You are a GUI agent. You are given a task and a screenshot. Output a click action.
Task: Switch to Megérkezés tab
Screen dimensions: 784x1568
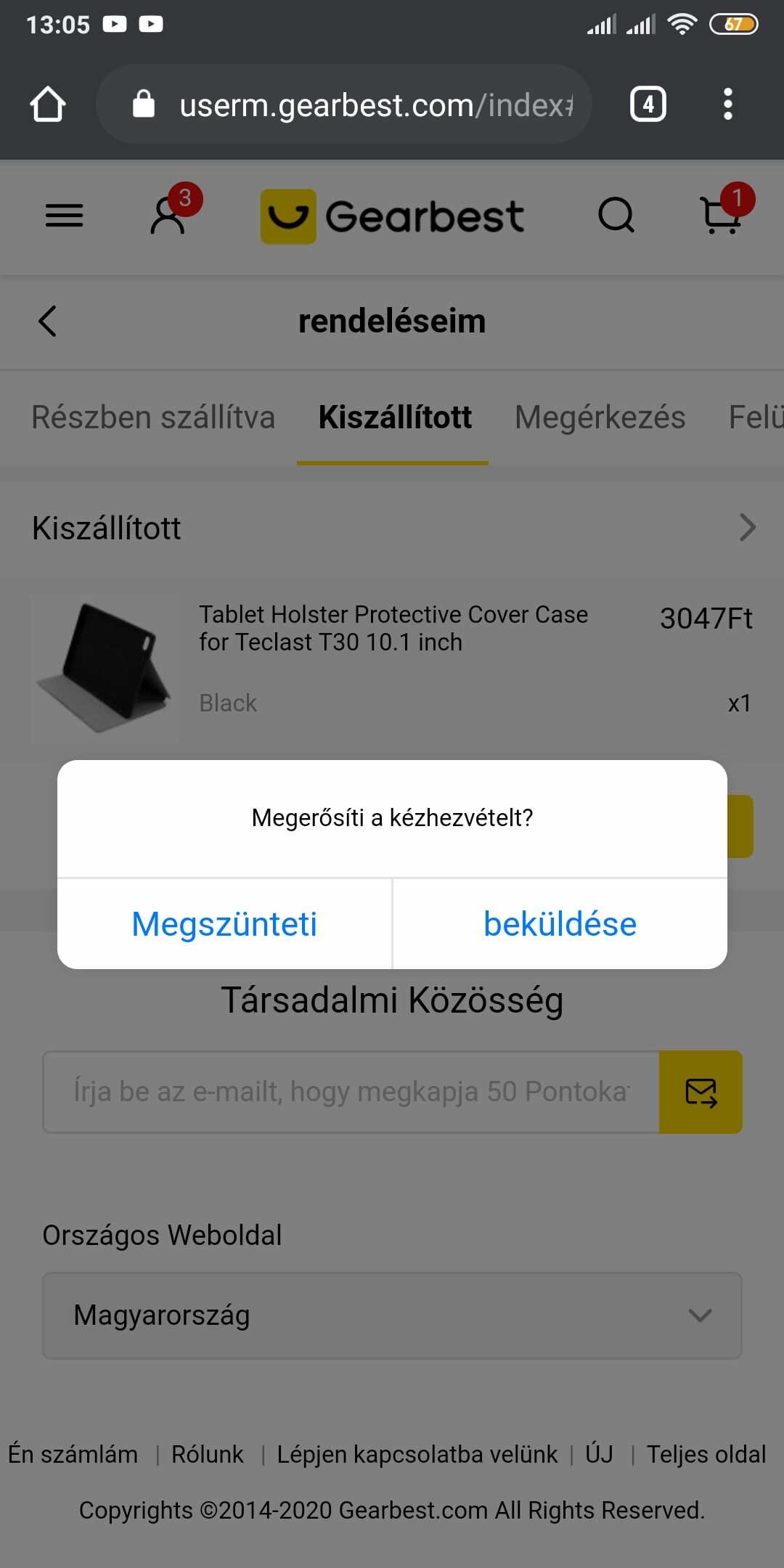pos(600,417)
